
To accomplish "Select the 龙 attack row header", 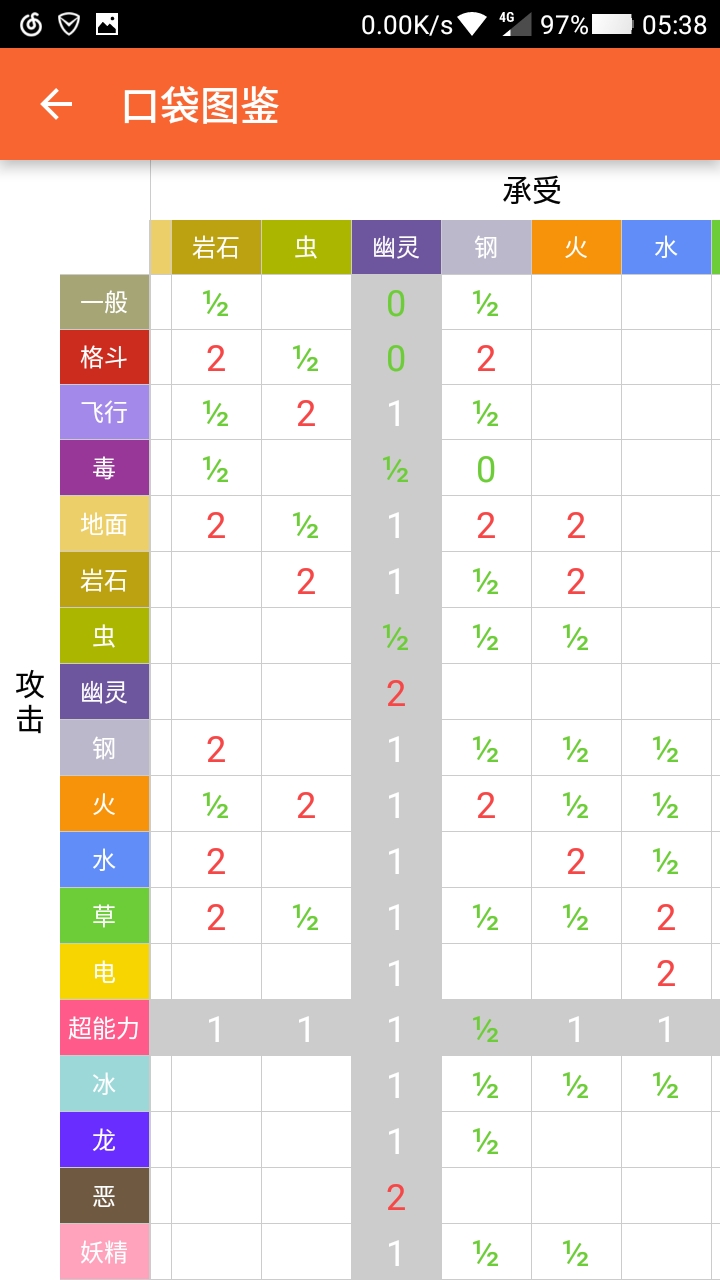I will [105, 1140].
